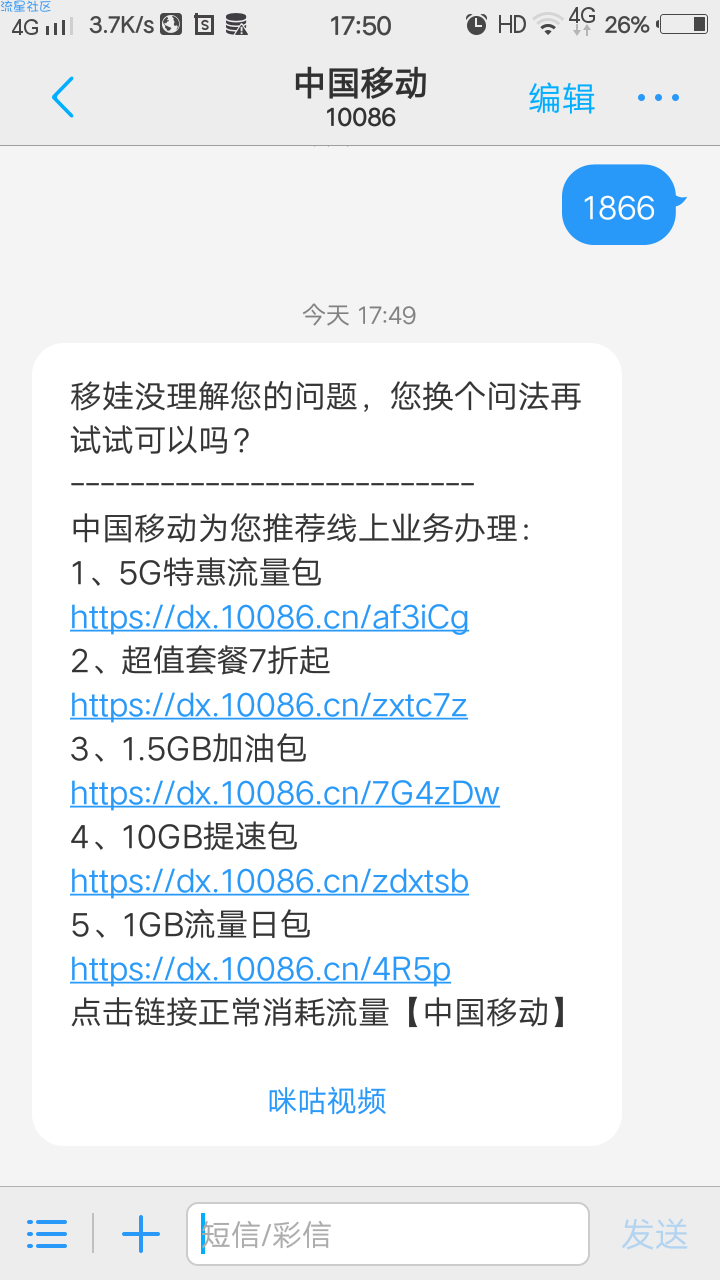Image resolution: width=720 pixels, height=1280 pixels.
Task: Open the 10GB提速包 link ending zdxtsb
Action: [x=269, y=881]
